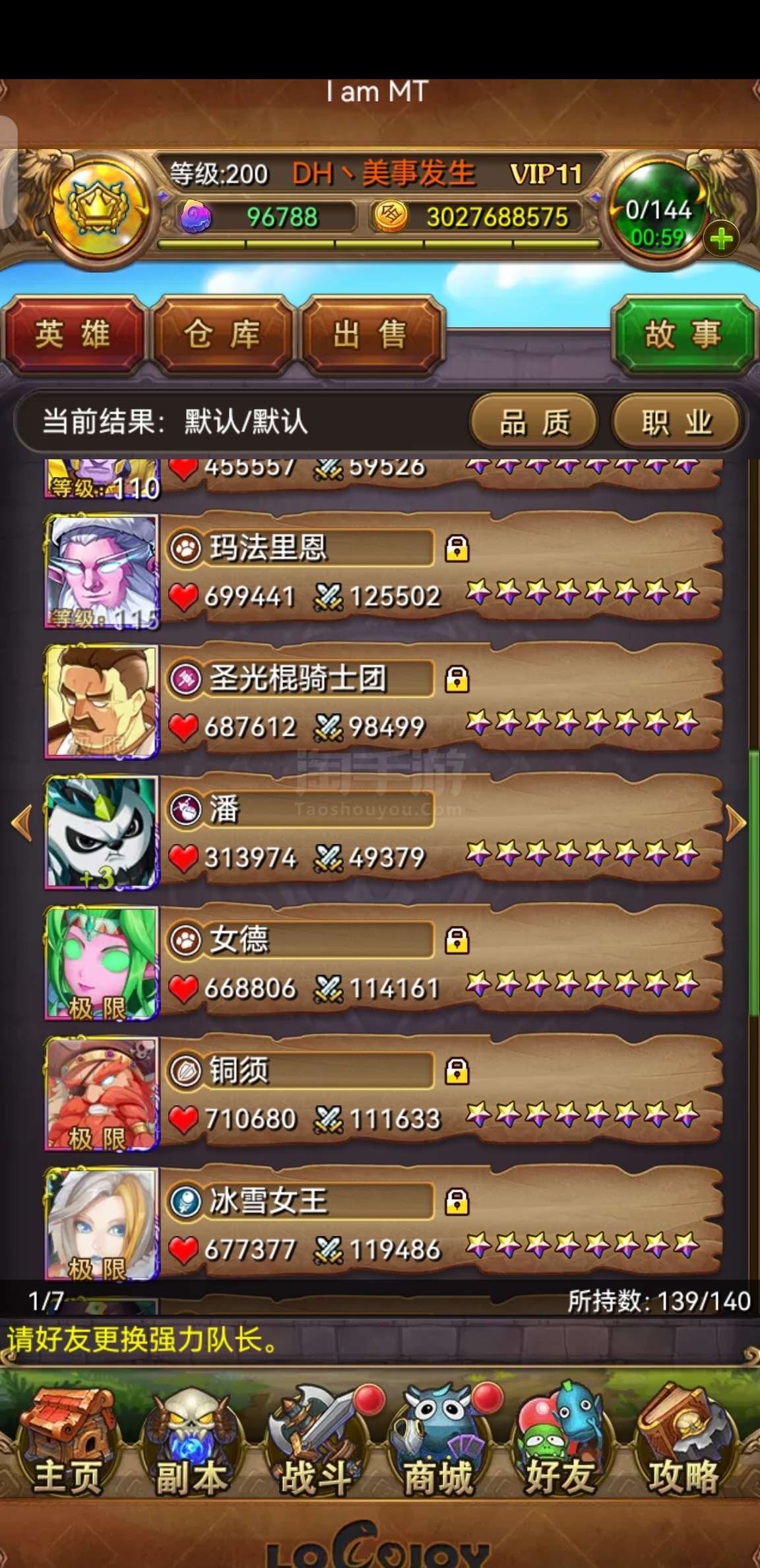Switch to the 仓库 warehouse tab
Image resolution: width=760 pixels, height=1568 pixels.
pyautogui.click(x=222, y=335)
